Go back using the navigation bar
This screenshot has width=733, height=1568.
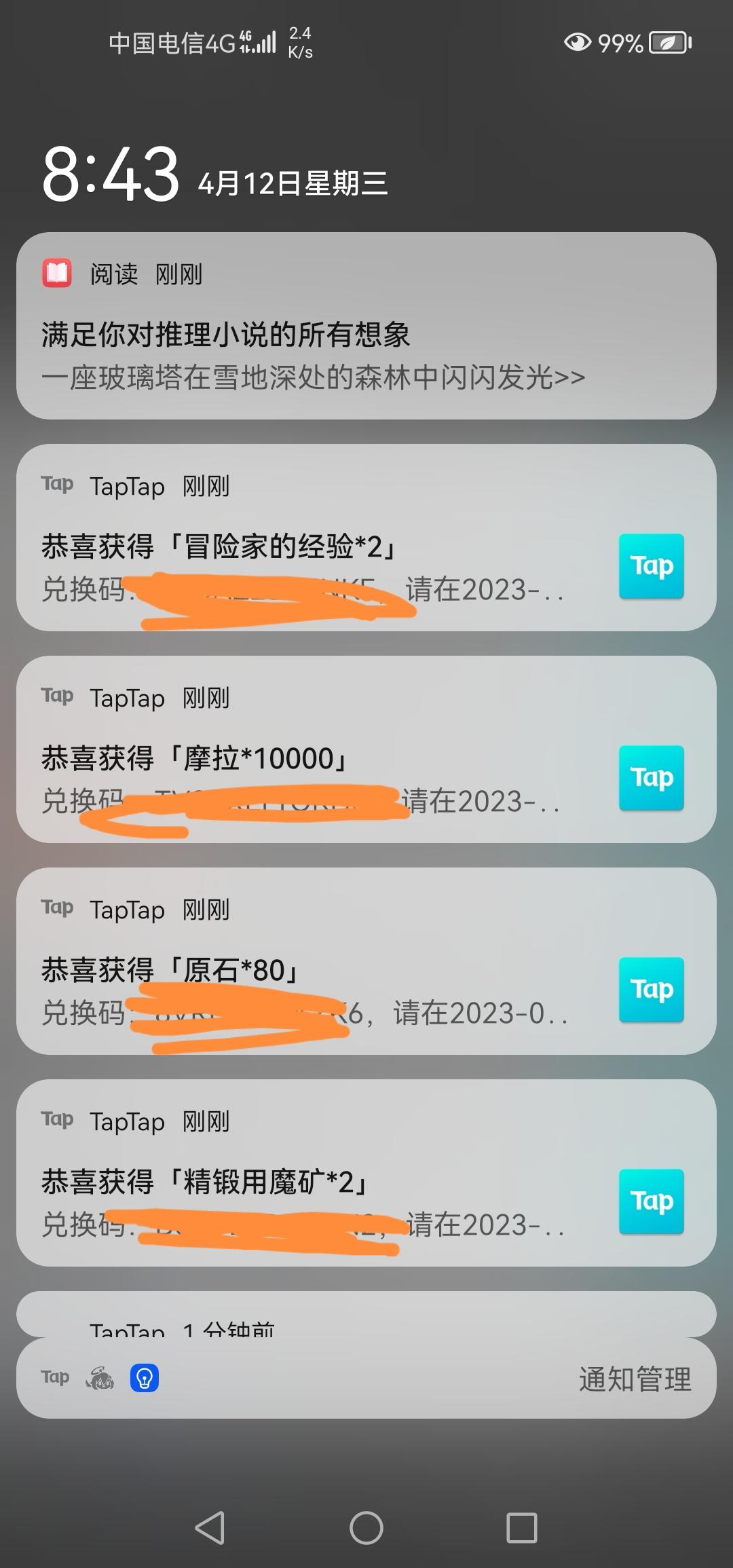[x=210, y=1528]
